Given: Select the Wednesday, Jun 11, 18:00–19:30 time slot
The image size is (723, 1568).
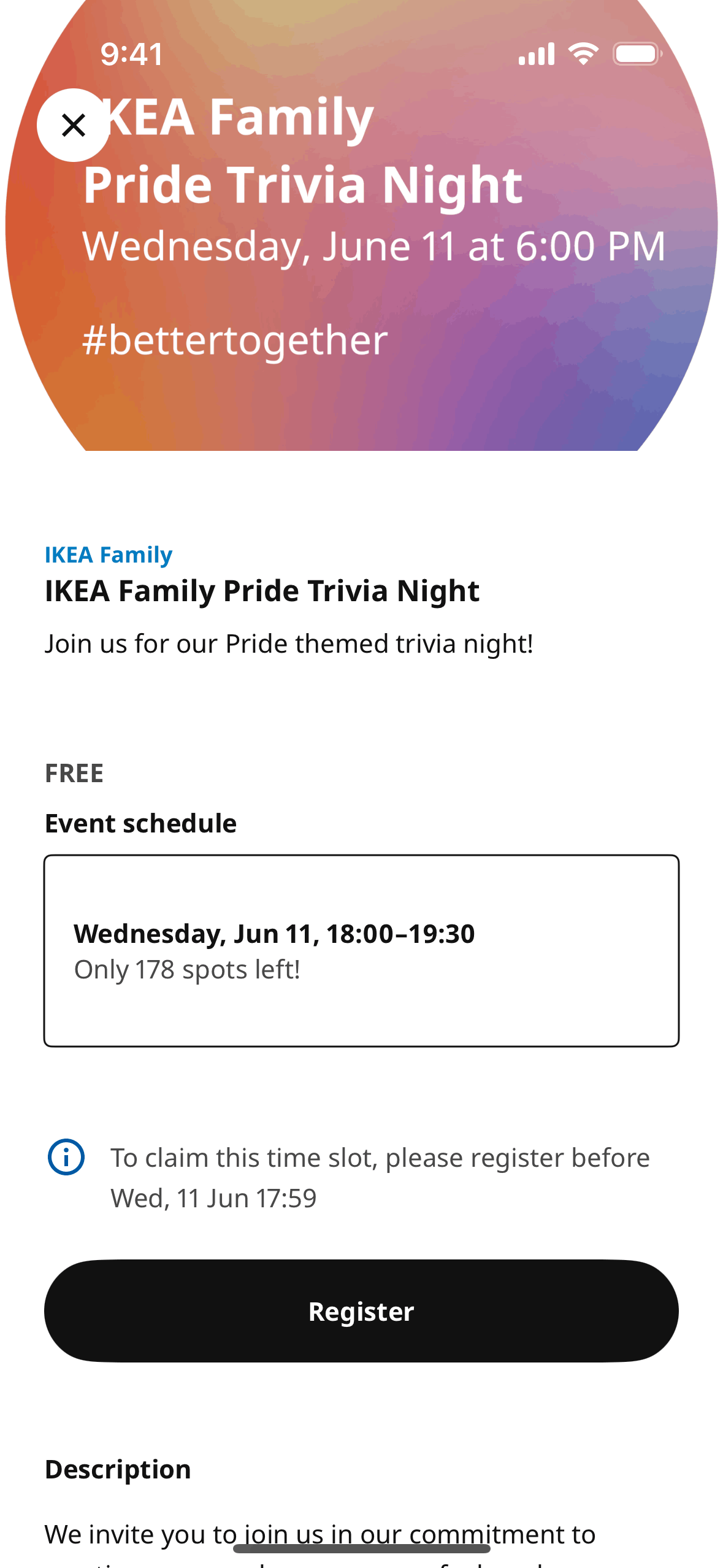Looking at the screenshot, I should 361,950.
